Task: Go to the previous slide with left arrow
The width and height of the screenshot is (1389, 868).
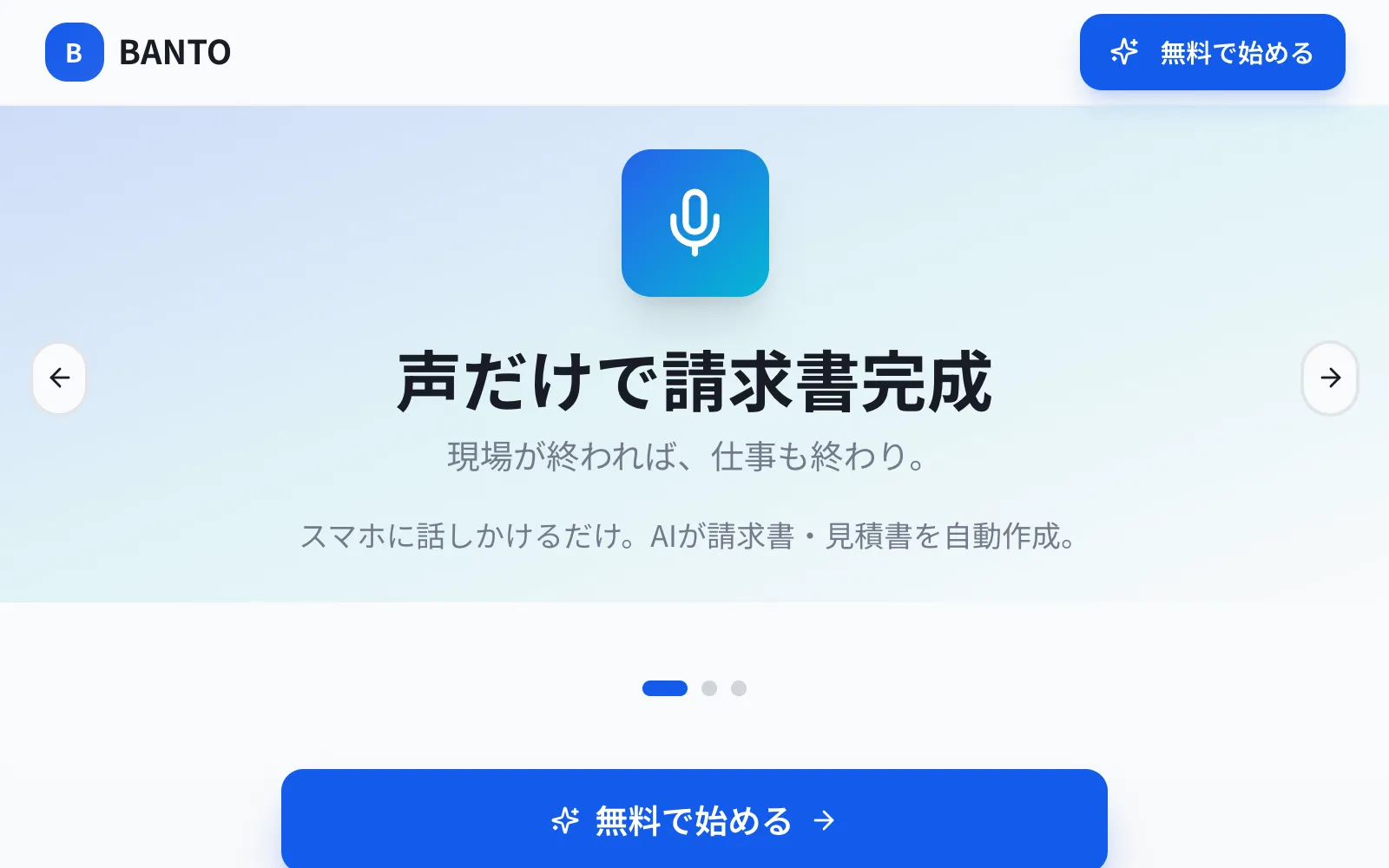Action: click(59, 378)
